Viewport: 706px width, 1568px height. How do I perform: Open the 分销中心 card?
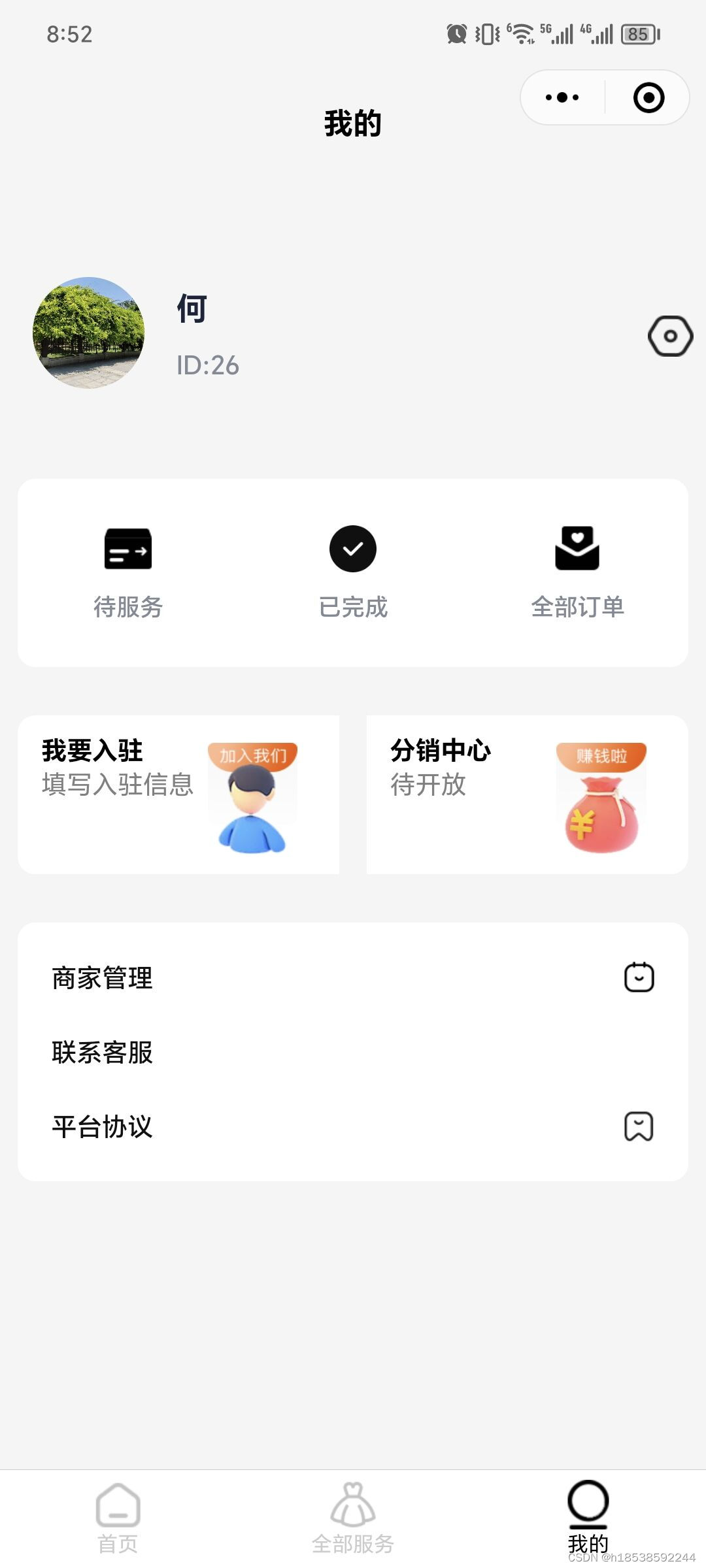[527, 794]
